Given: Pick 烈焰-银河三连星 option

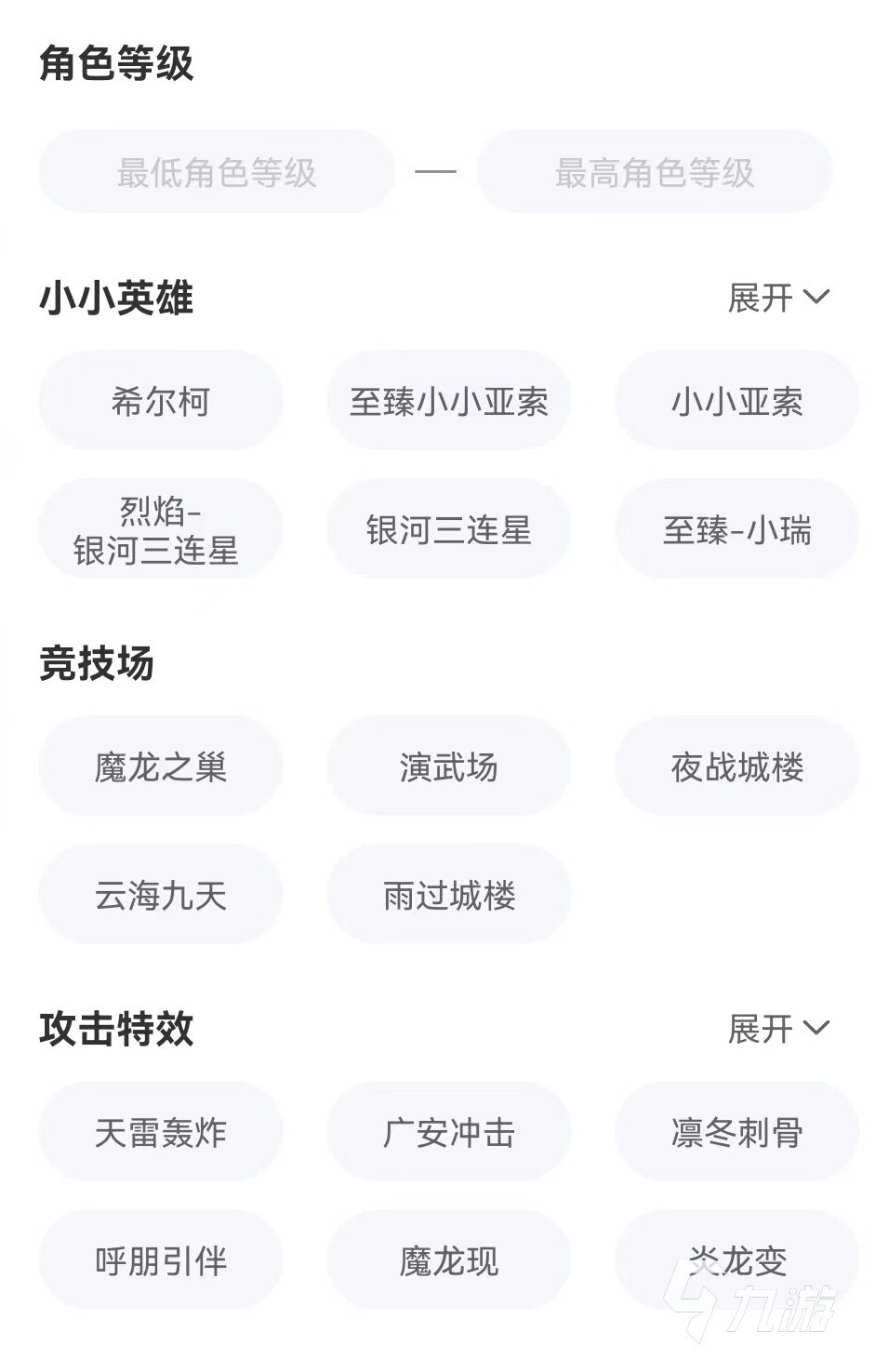Looking at the screenshot, I should coord(161,529).
